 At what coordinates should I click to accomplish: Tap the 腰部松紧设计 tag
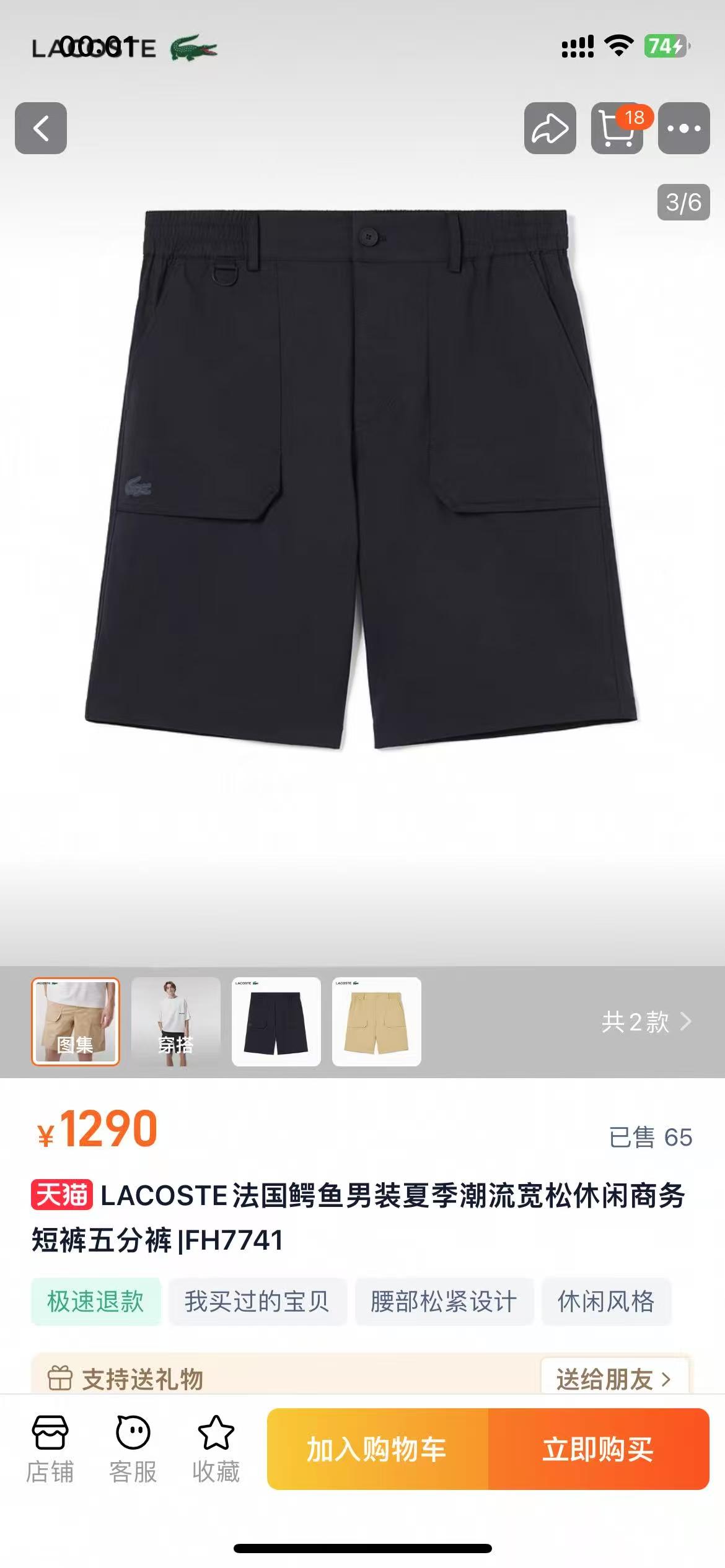(x=444, y=1300)
